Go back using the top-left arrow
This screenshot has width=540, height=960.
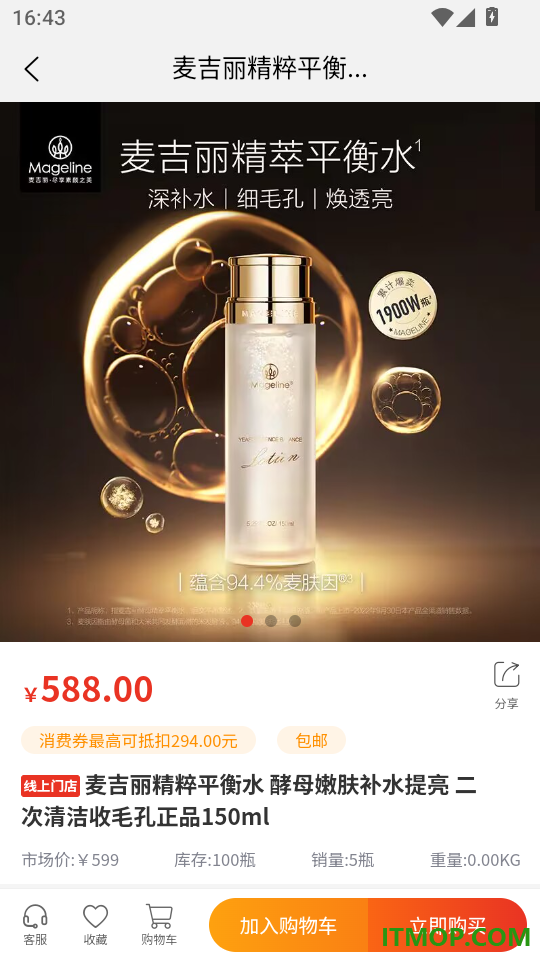point(32,69)
